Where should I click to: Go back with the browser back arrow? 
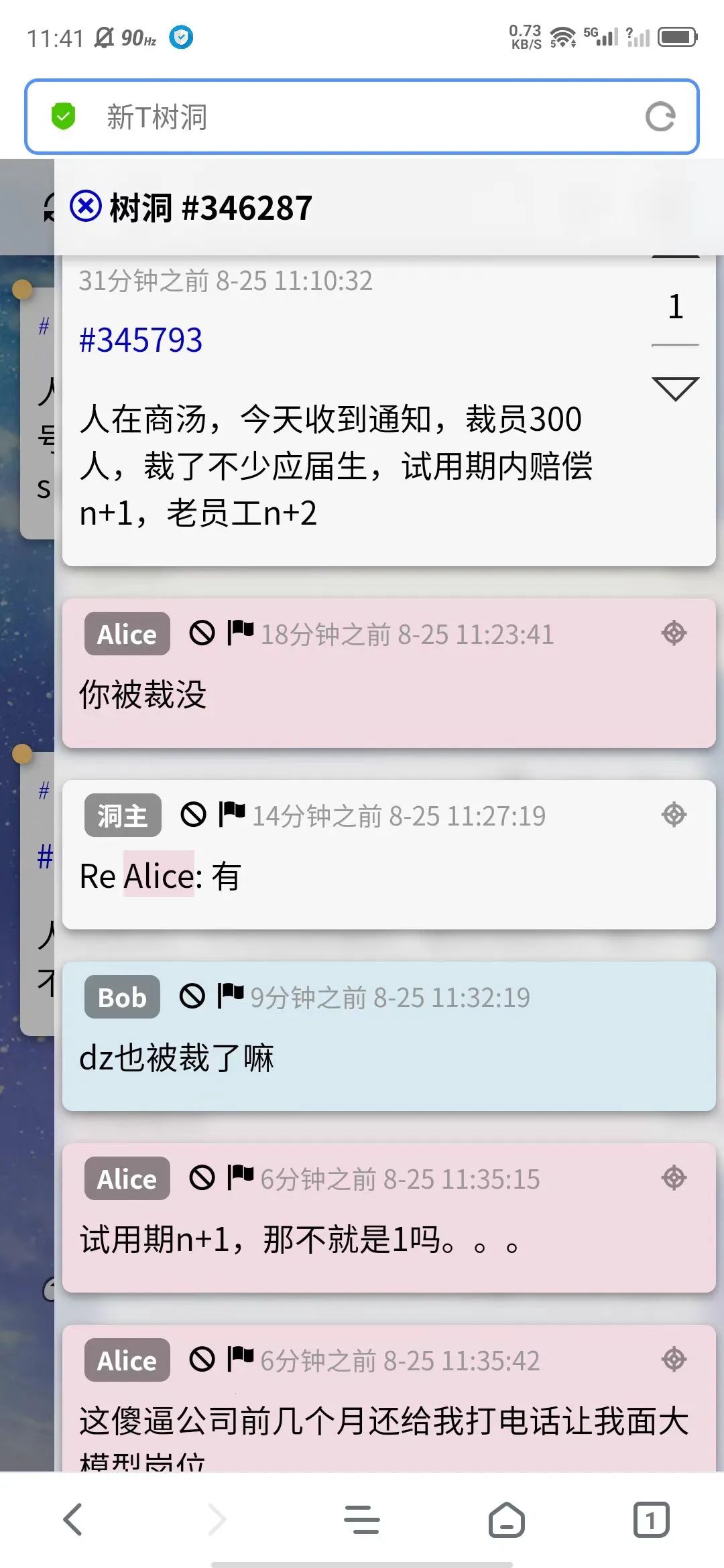[72, 1519]
